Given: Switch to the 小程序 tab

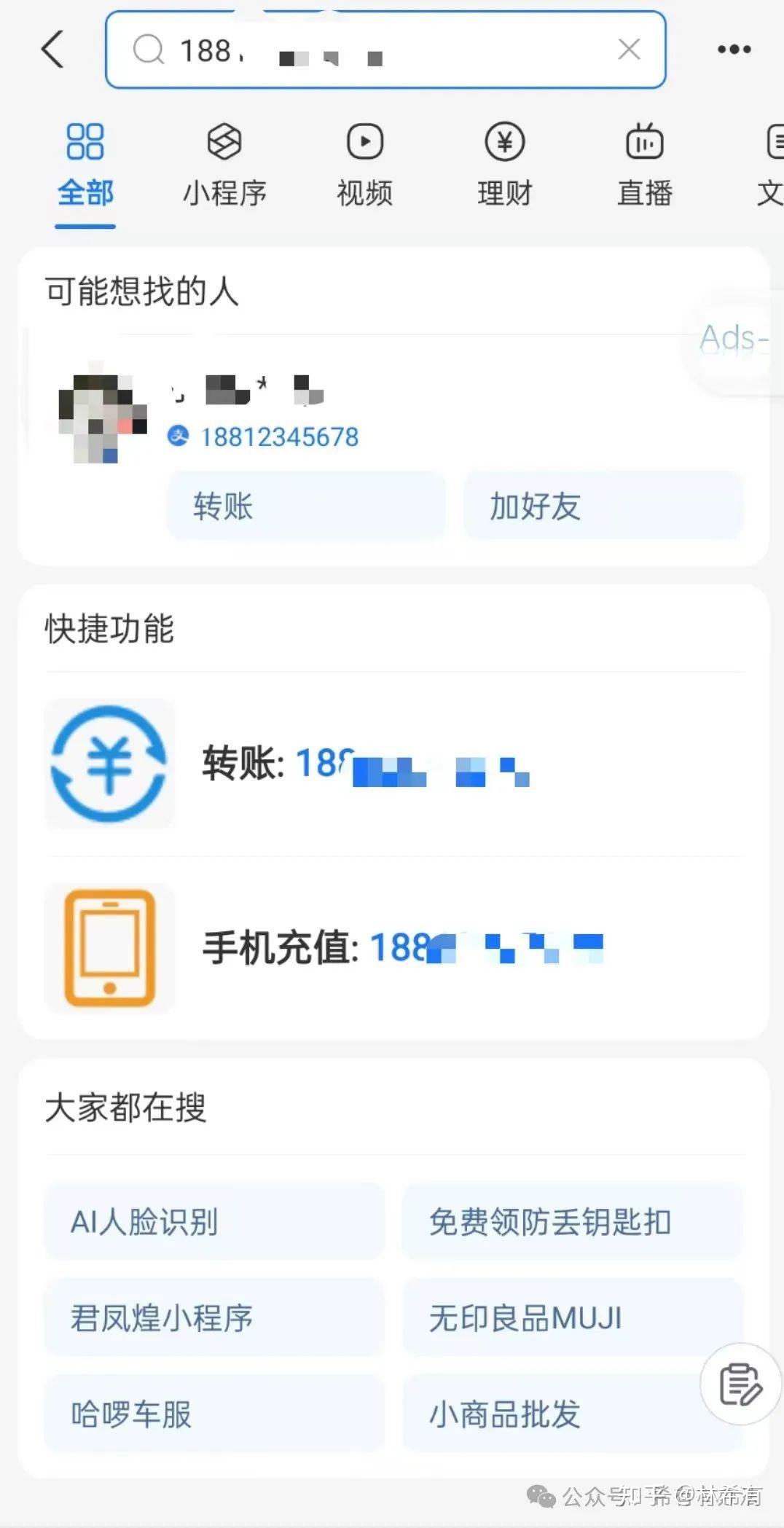Looking at the screenshot, I should [x=224, y=165].
